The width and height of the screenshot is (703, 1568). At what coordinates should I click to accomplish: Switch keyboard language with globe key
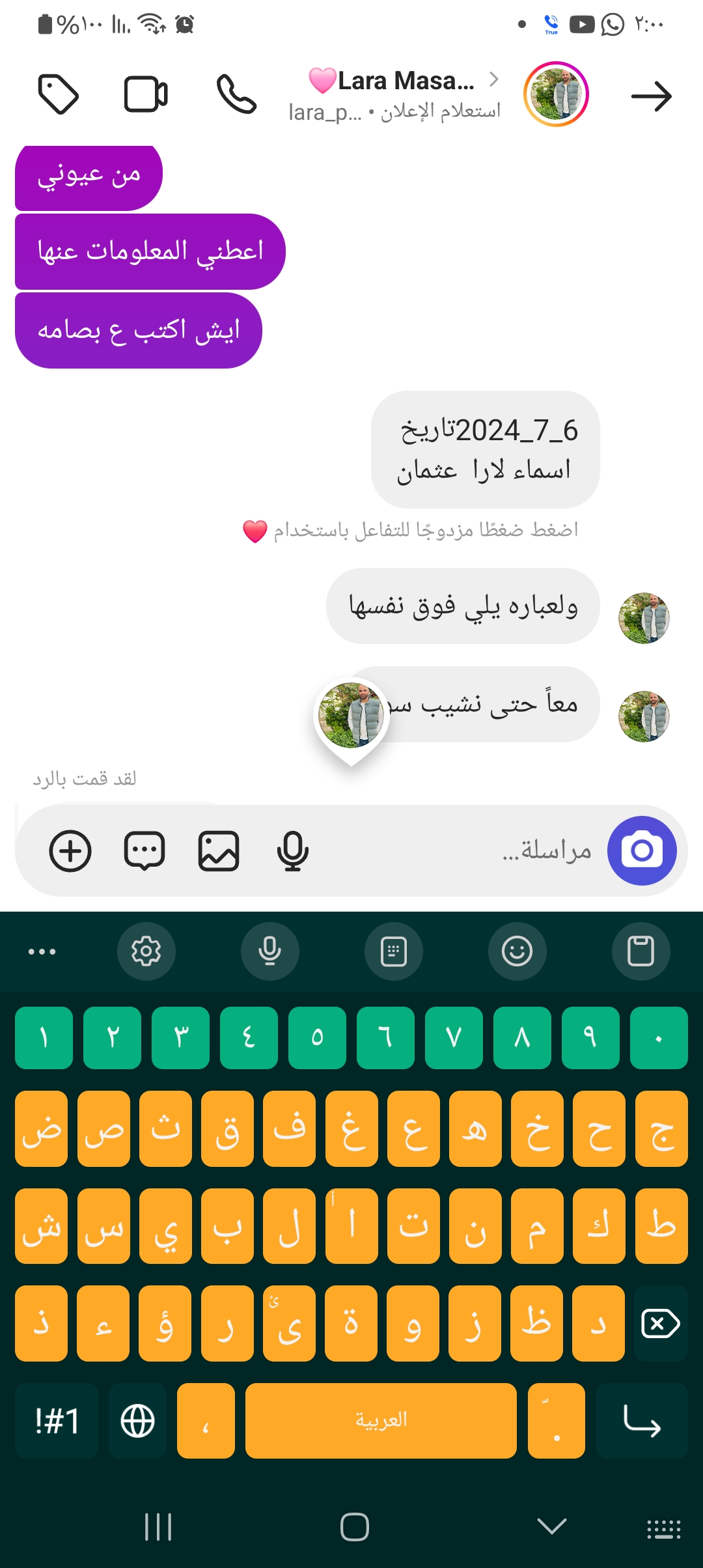138,1420
